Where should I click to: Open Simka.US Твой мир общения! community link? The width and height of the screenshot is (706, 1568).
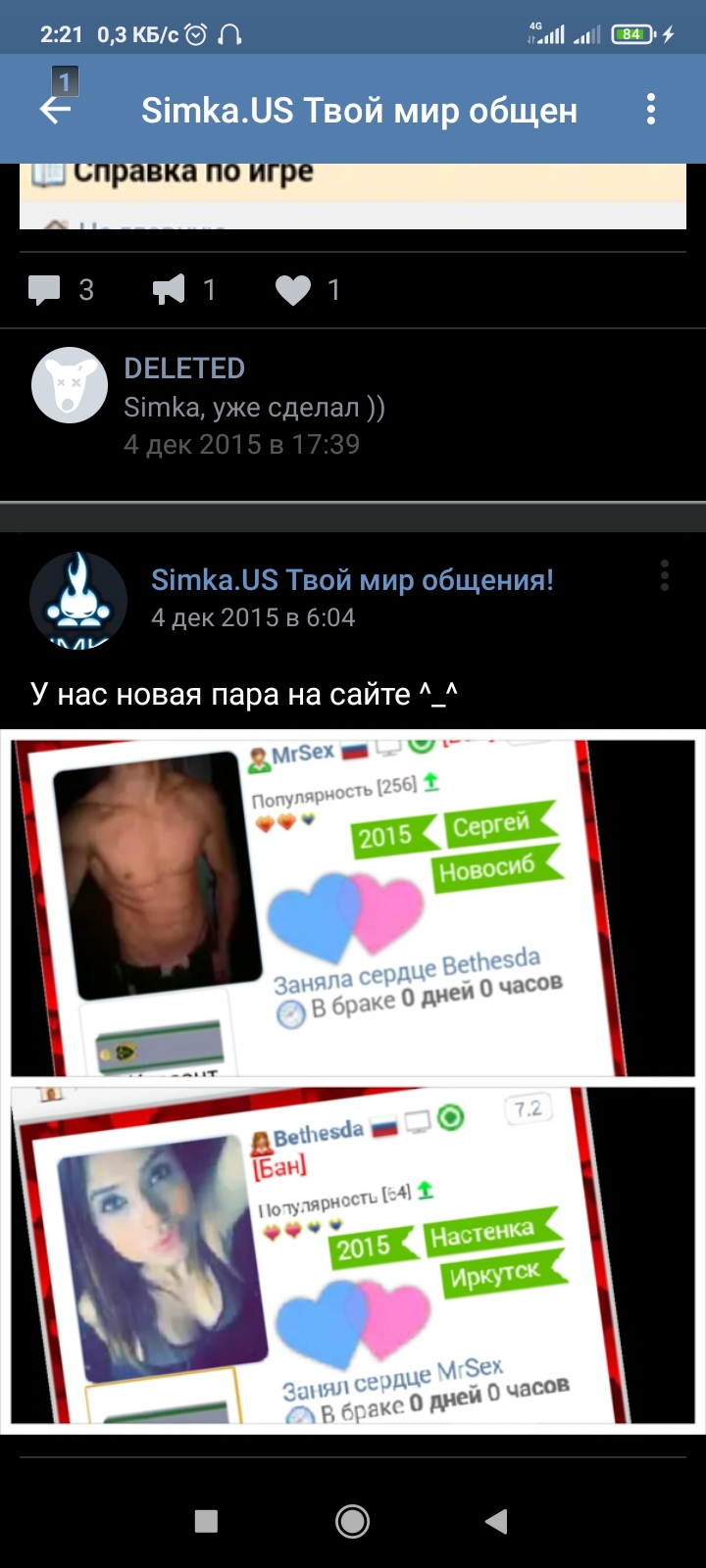click(352, 580)
